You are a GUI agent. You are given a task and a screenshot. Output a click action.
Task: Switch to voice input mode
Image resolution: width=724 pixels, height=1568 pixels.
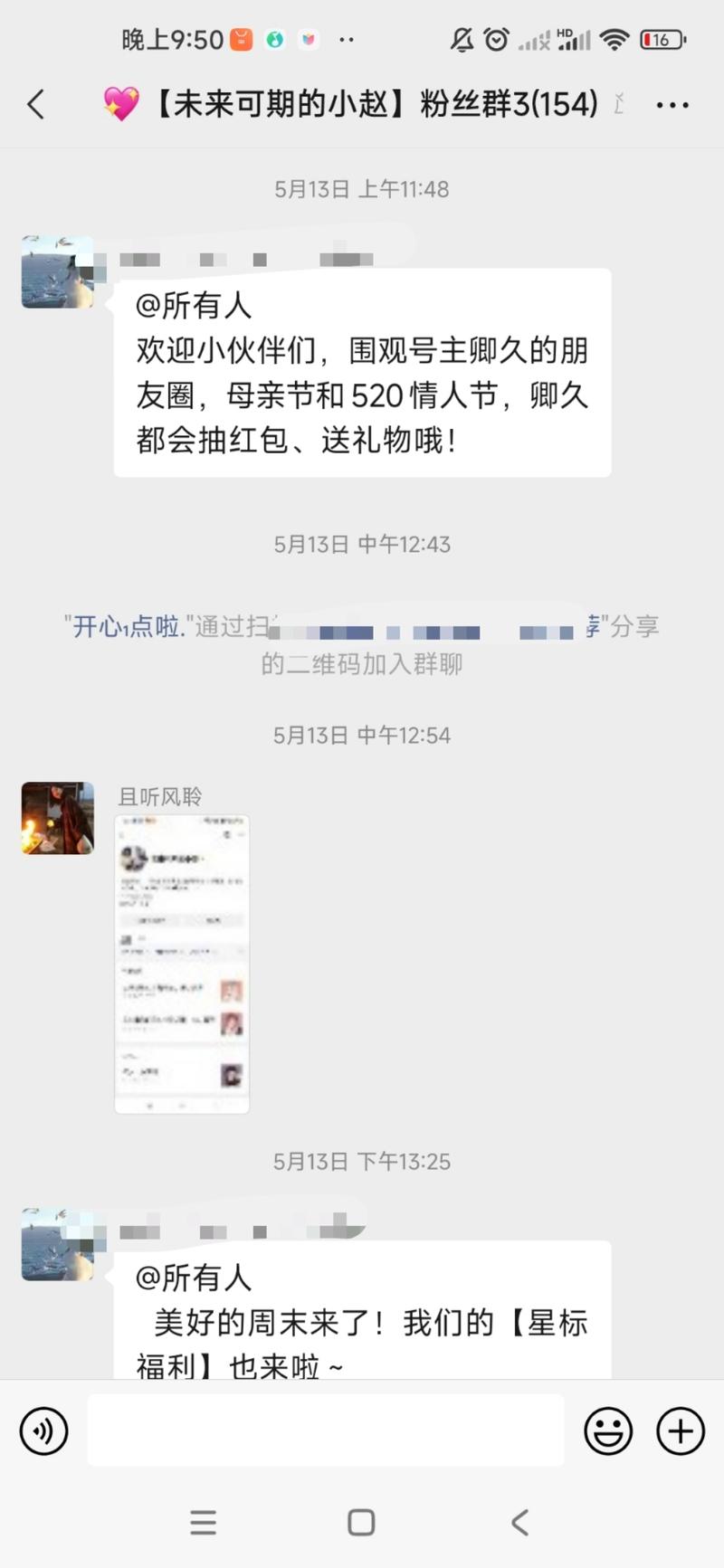tap(43, 1430)
